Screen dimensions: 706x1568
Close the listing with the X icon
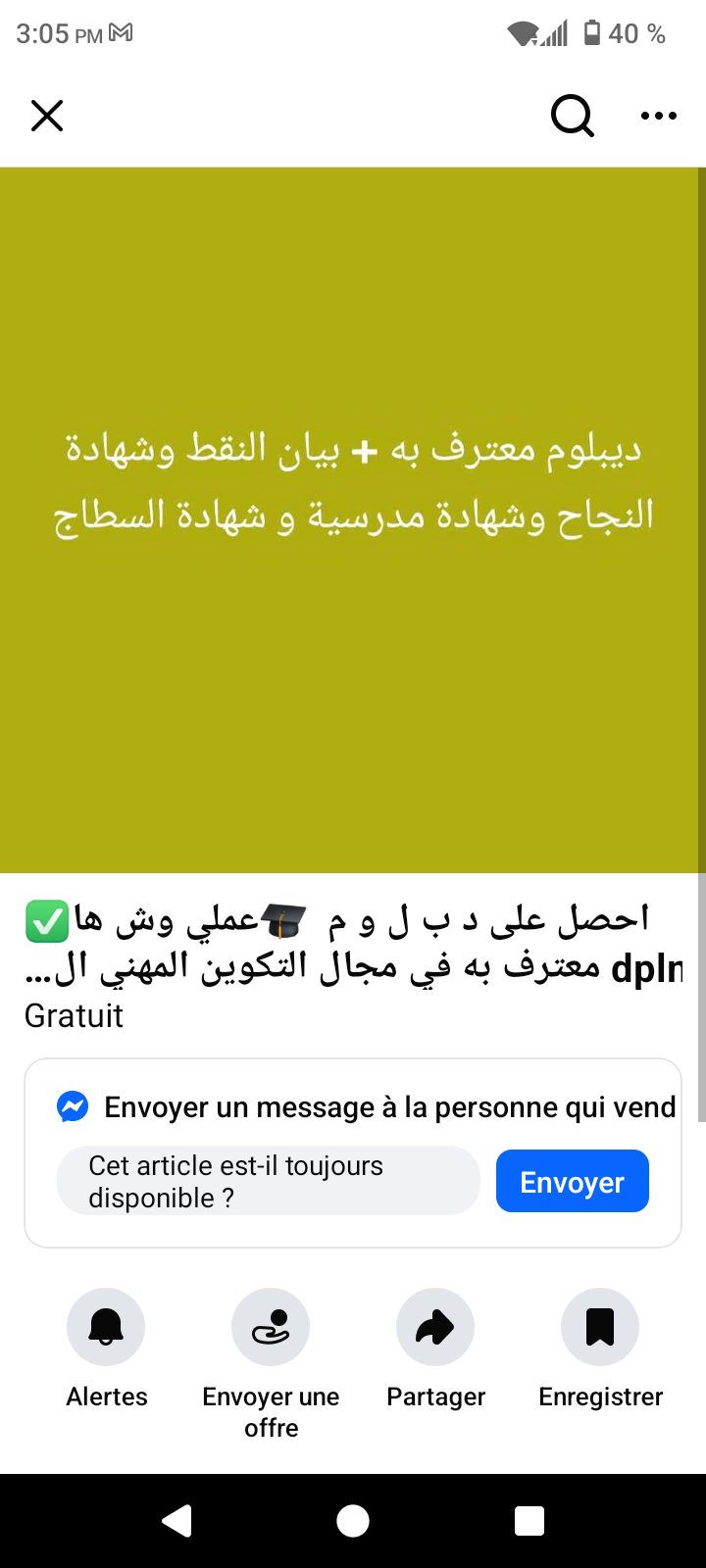click(47, 116)
